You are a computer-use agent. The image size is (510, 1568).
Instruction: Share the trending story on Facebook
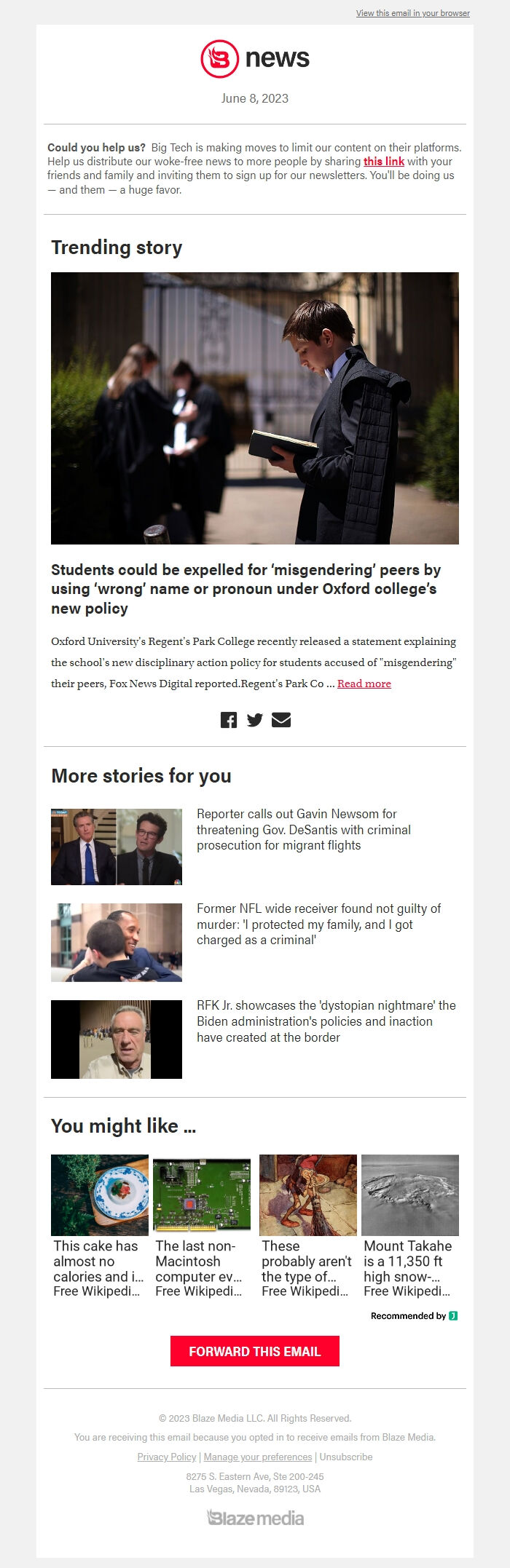(x=229, y=720)
